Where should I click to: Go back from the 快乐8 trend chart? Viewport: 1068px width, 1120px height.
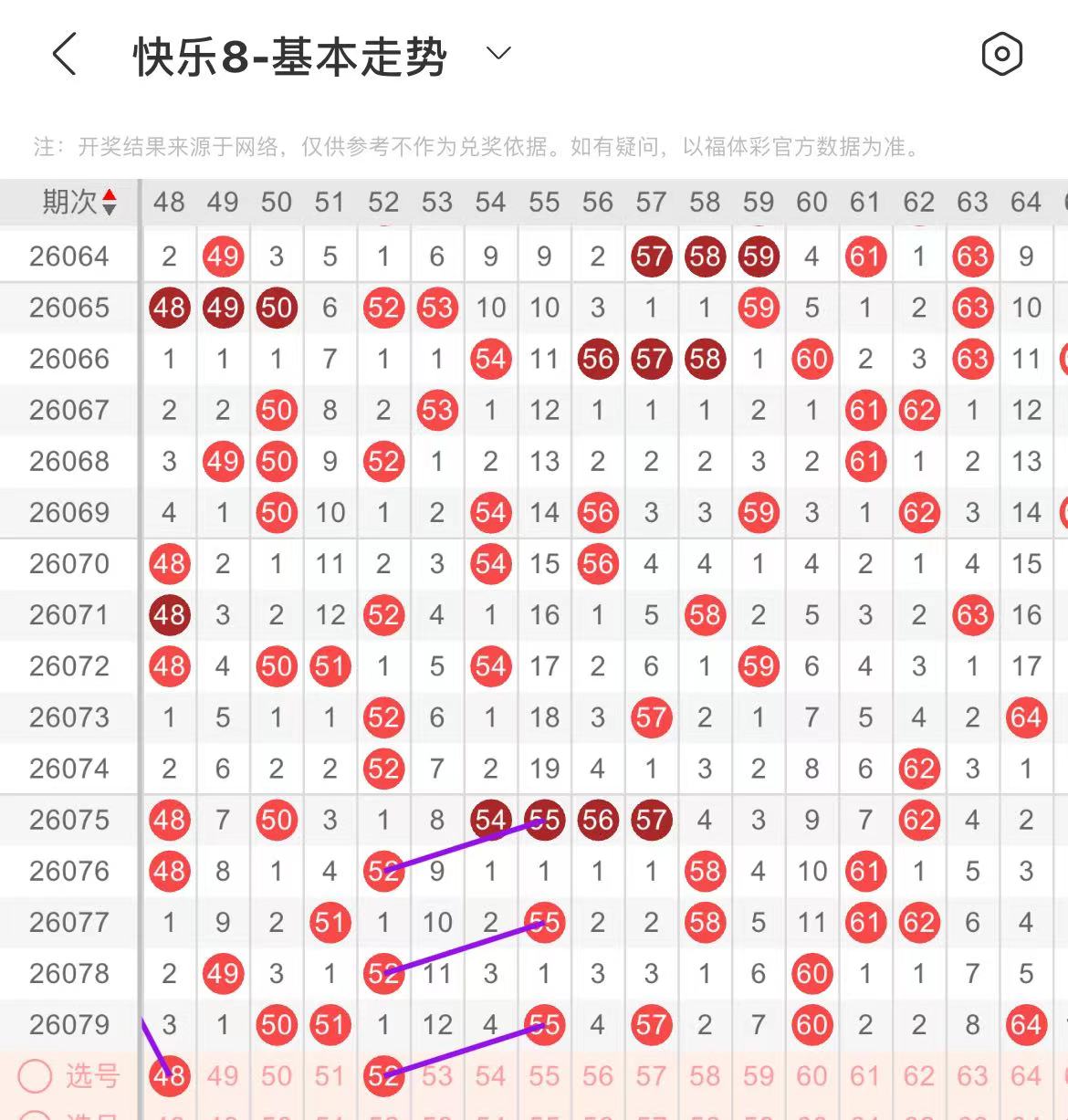click(x=64, y=55)
